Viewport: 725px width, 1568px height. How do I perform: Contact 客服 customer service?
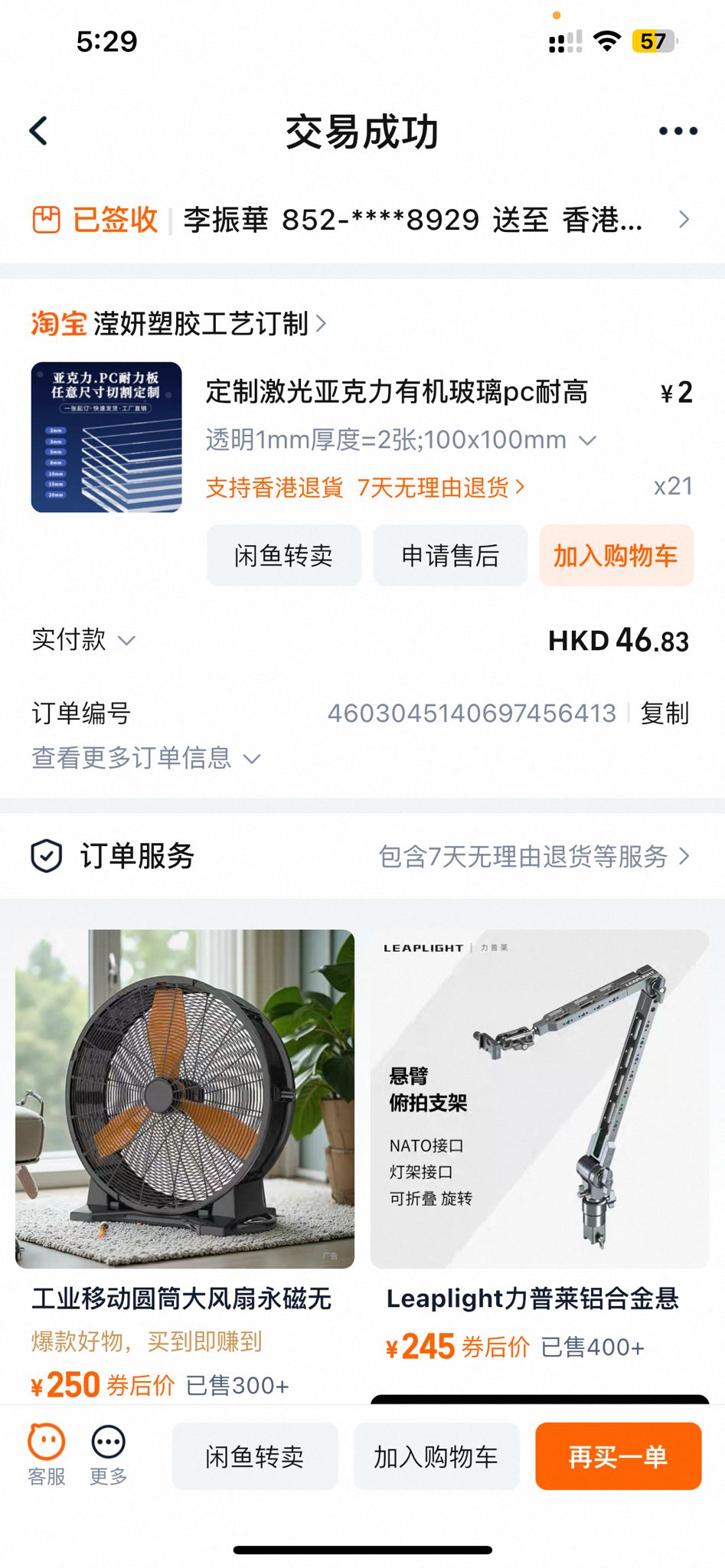[x=47, y=1455]
